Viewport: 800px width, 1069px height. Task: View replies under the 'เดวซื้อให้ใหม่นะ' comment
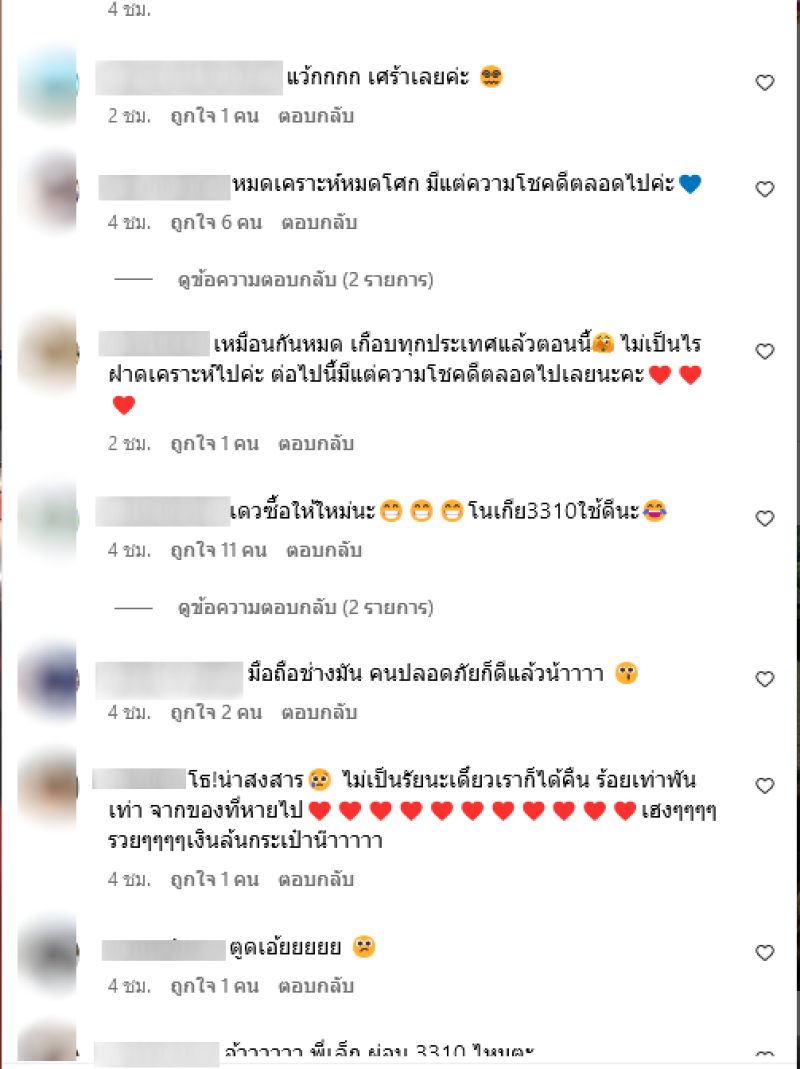pos(305,607)
